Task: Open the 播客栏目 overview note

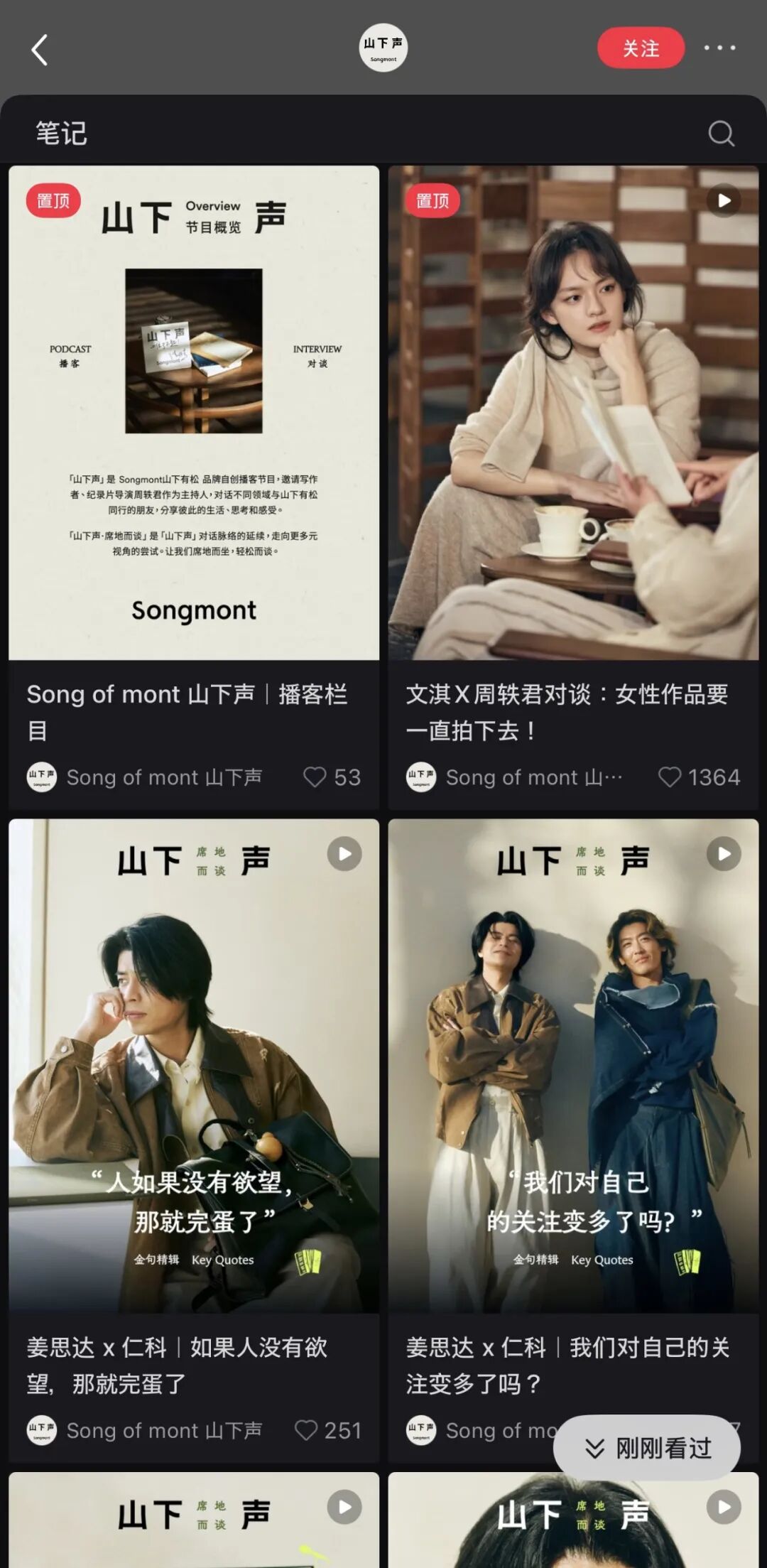Action: point(194,413)
